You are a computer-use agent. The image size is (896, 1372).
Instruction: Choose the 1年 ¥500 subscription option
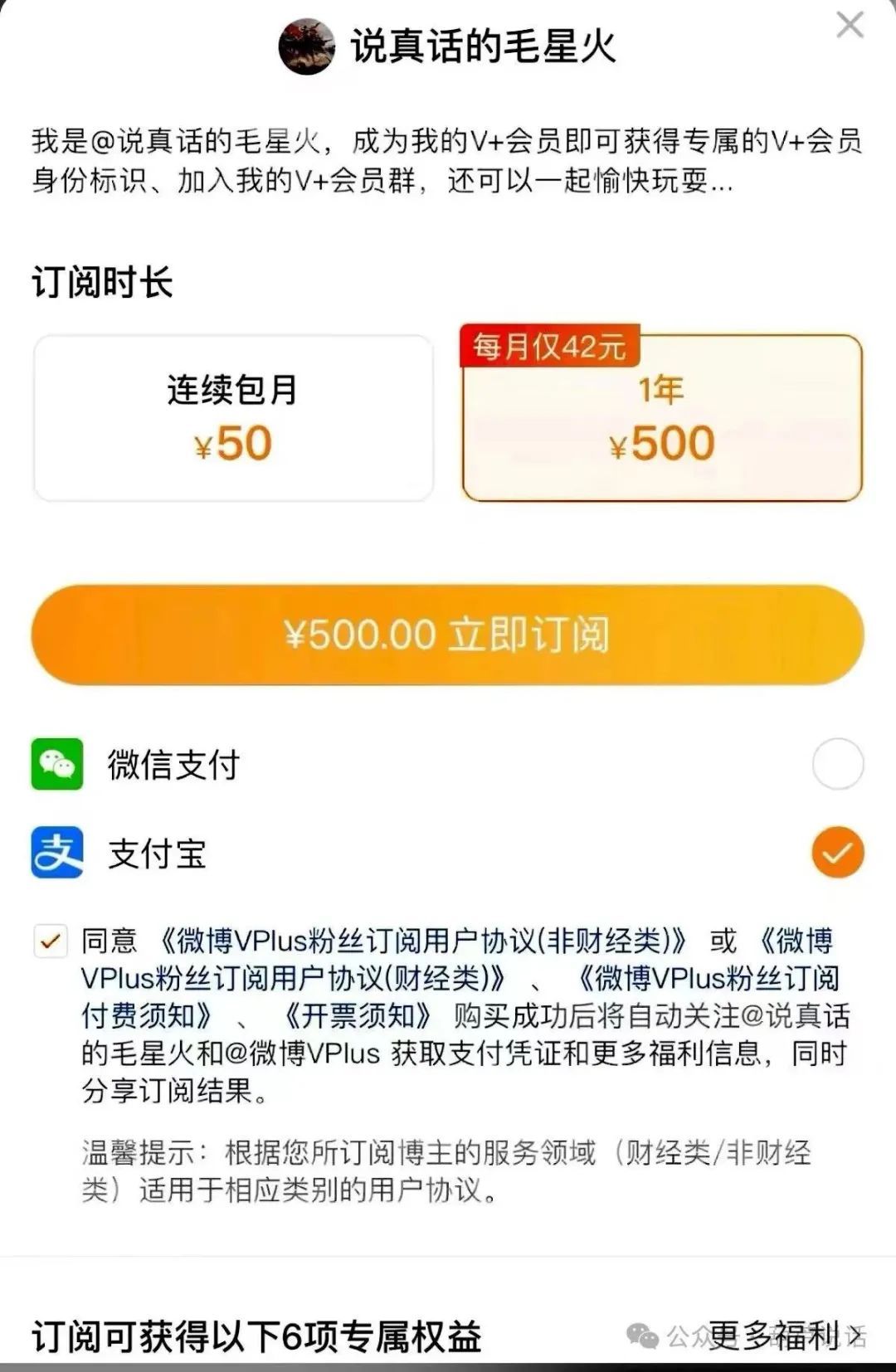(x=662, y=420)
